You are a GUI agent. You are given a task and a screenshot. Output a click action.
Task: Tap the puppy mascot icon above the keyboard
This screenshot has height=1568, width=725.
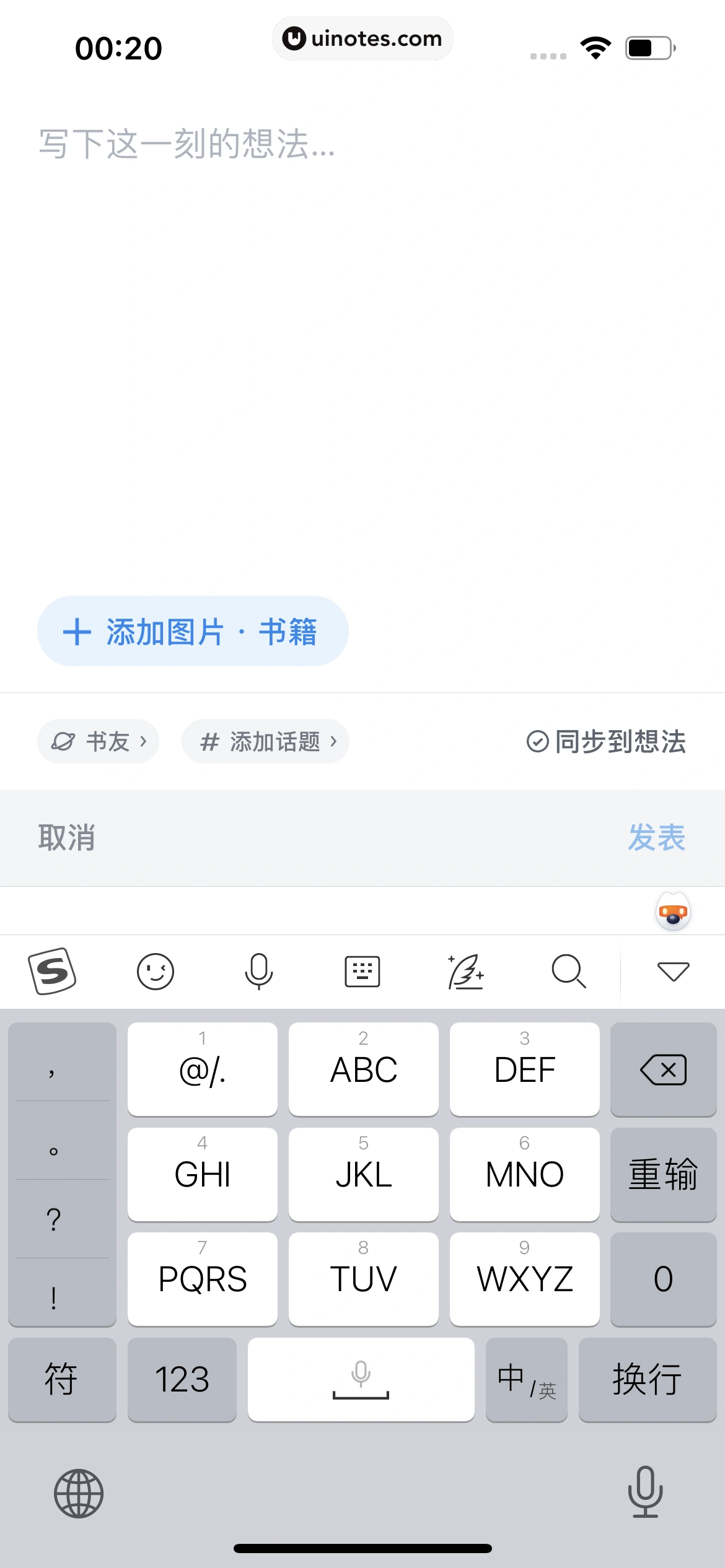pos(673,910)
